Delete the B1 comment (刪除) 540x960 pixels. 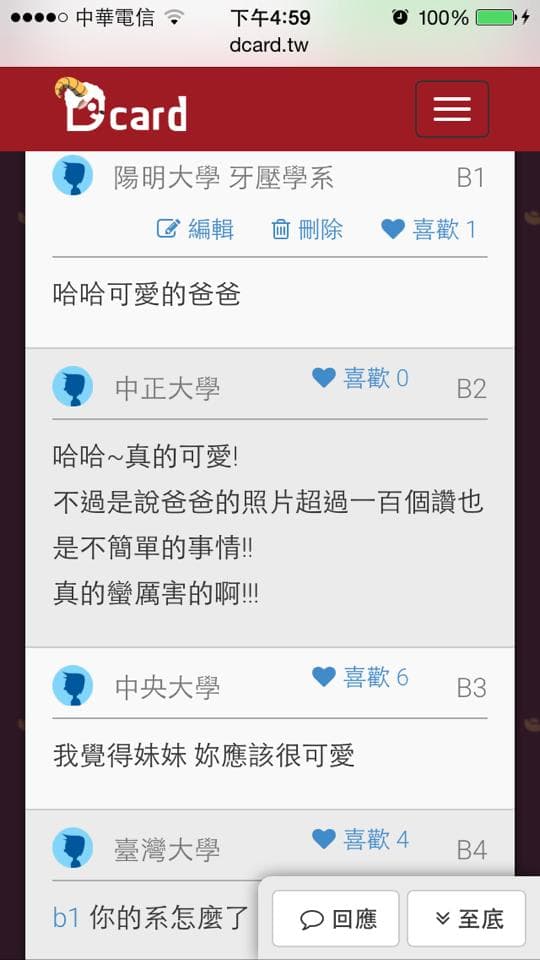pyautogui.click(x=307, y=229)
